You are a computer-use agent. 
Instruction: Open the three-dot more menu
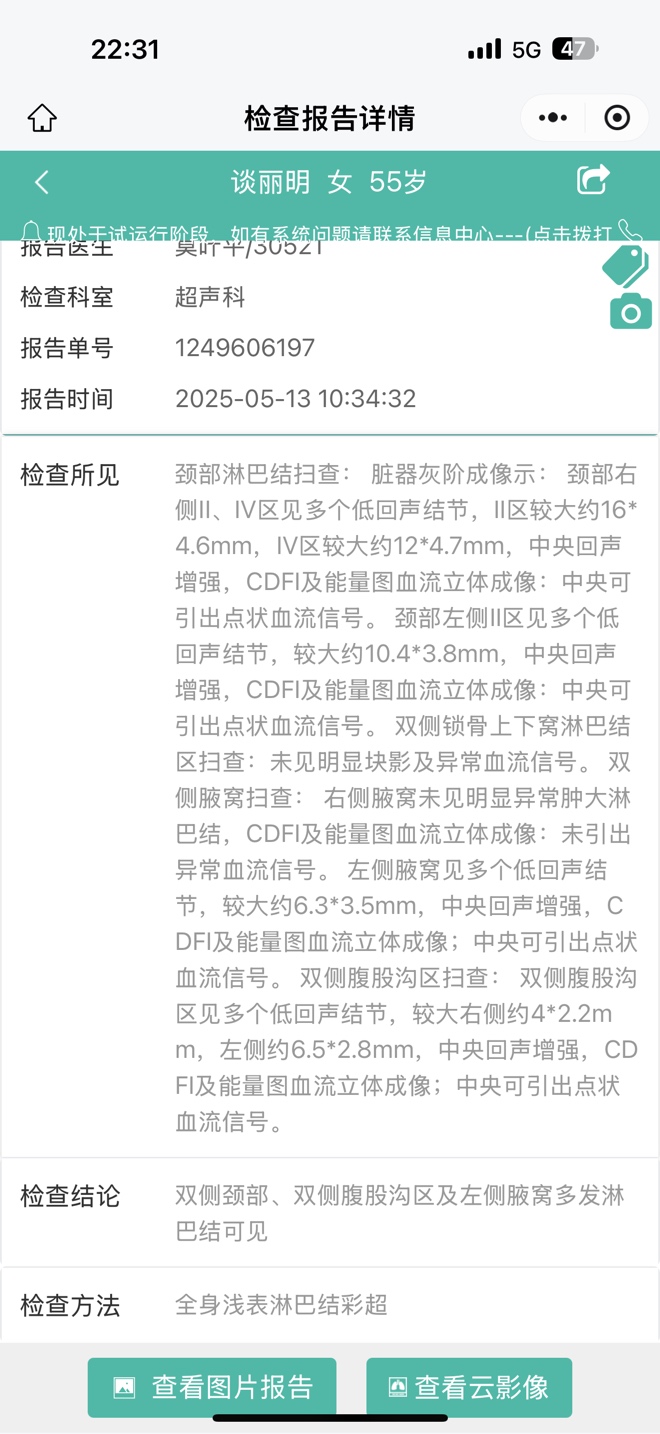[x=553, y=118]
